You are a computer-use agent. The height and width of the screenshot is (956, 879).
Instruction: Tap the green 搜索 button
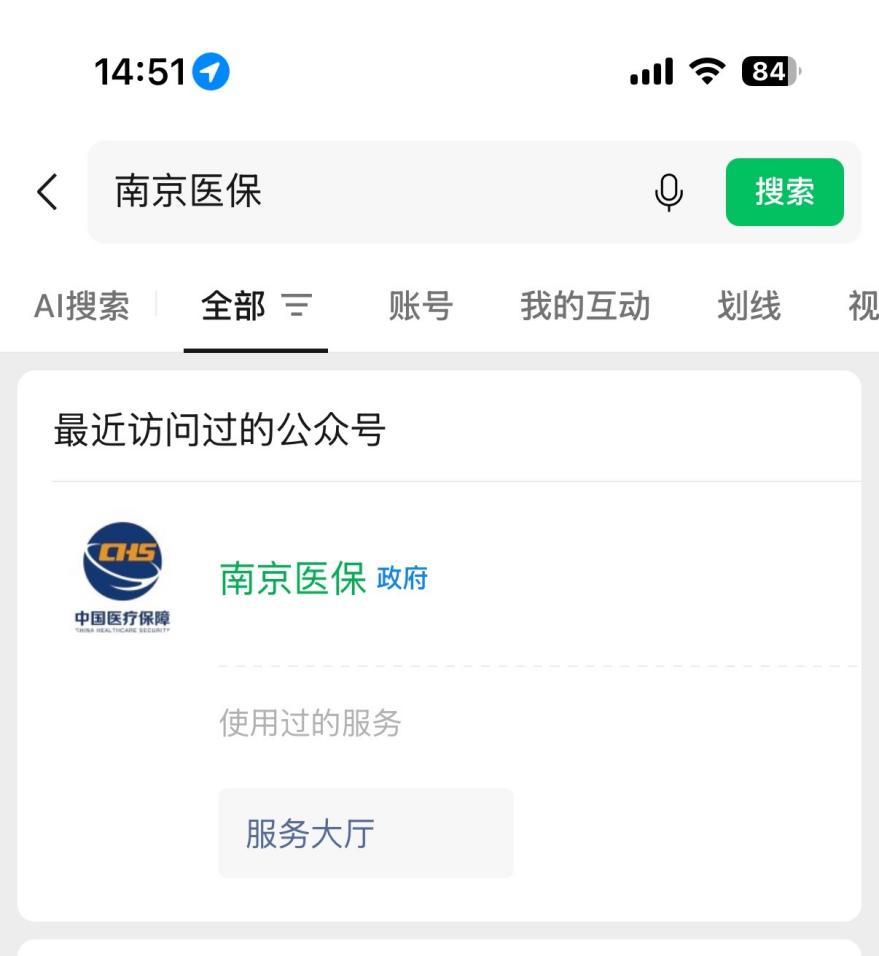[x=784, y=191]
